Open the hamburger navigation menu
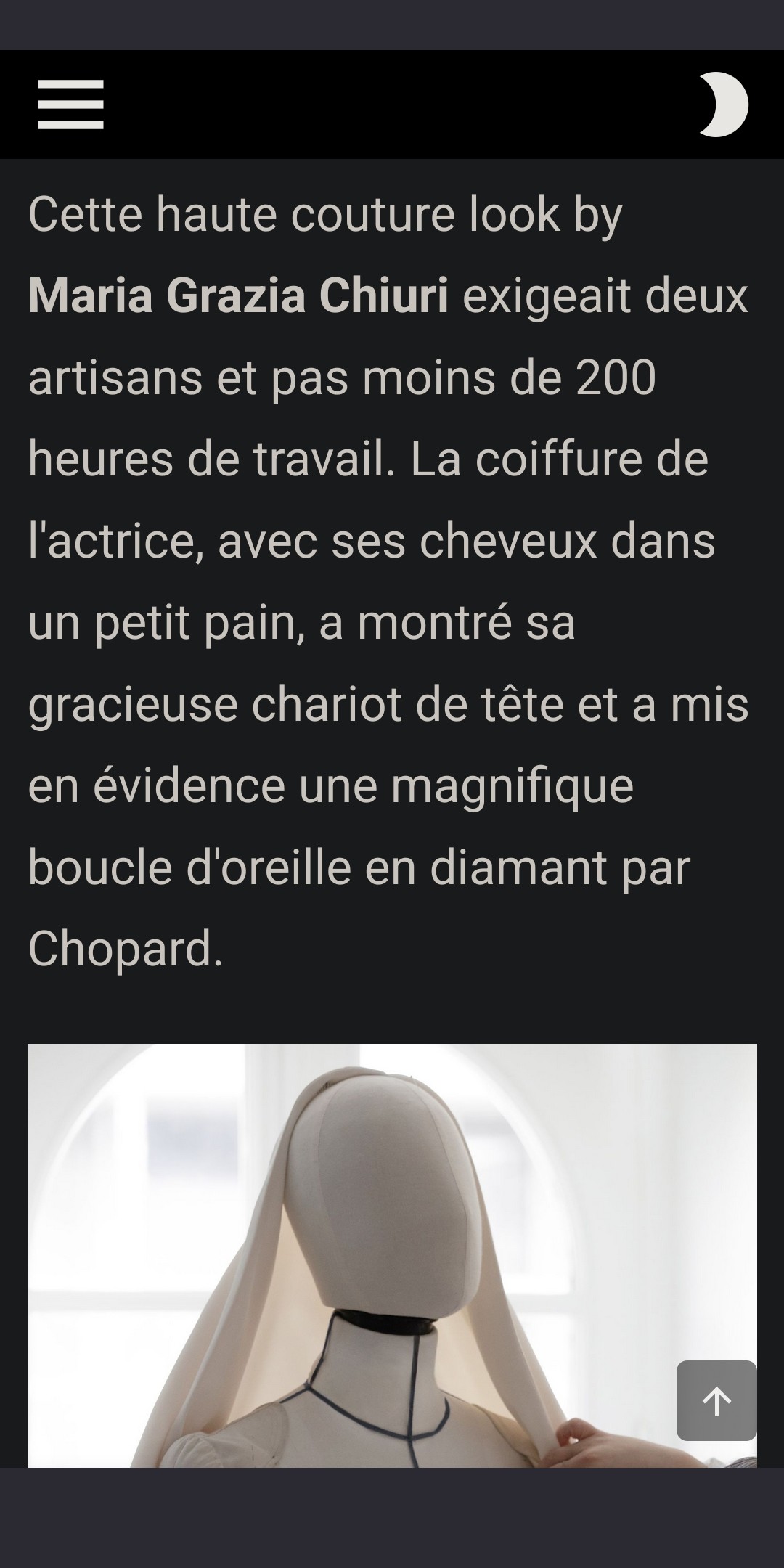The image size is (784, 1568). coord(70,105)
